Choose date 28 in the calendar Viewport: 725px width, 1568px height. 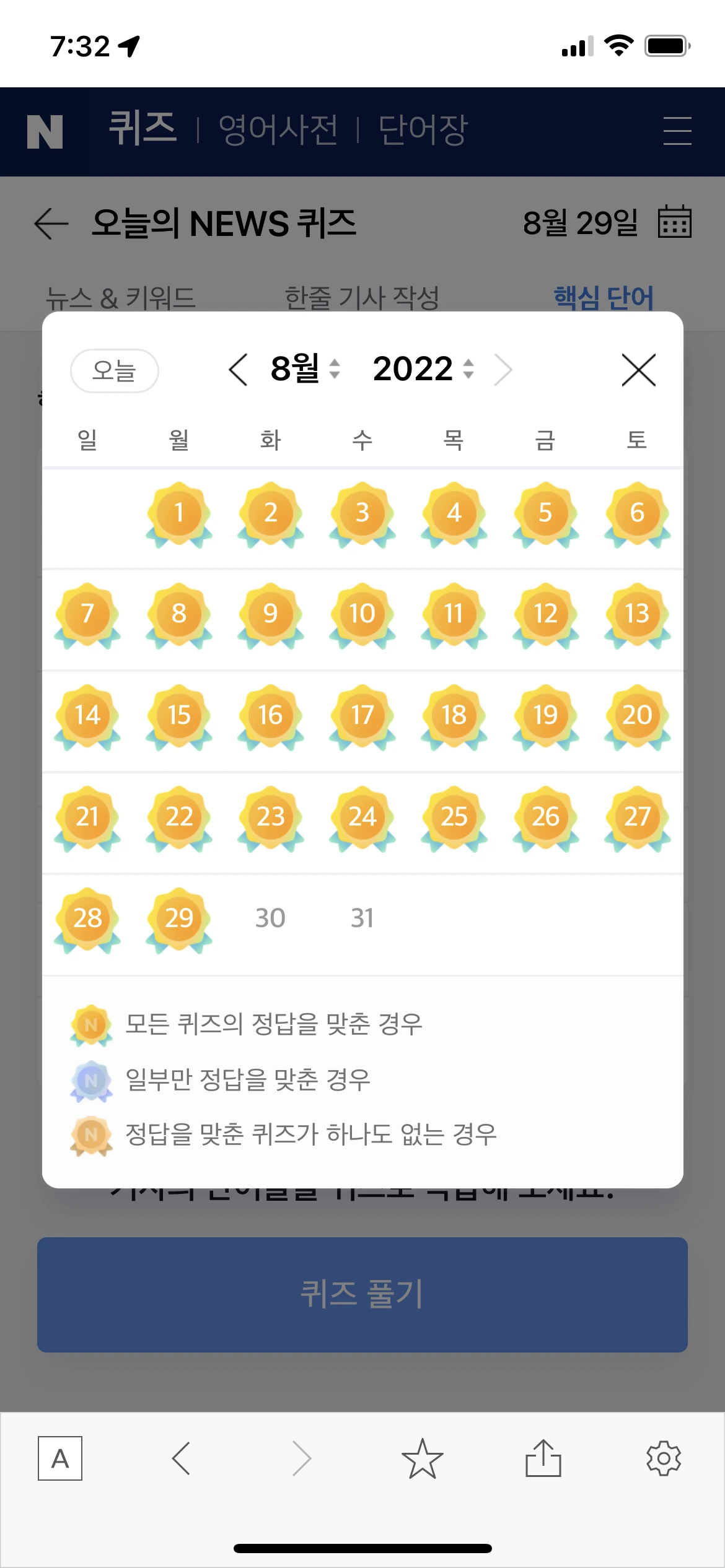pos(87,919)
